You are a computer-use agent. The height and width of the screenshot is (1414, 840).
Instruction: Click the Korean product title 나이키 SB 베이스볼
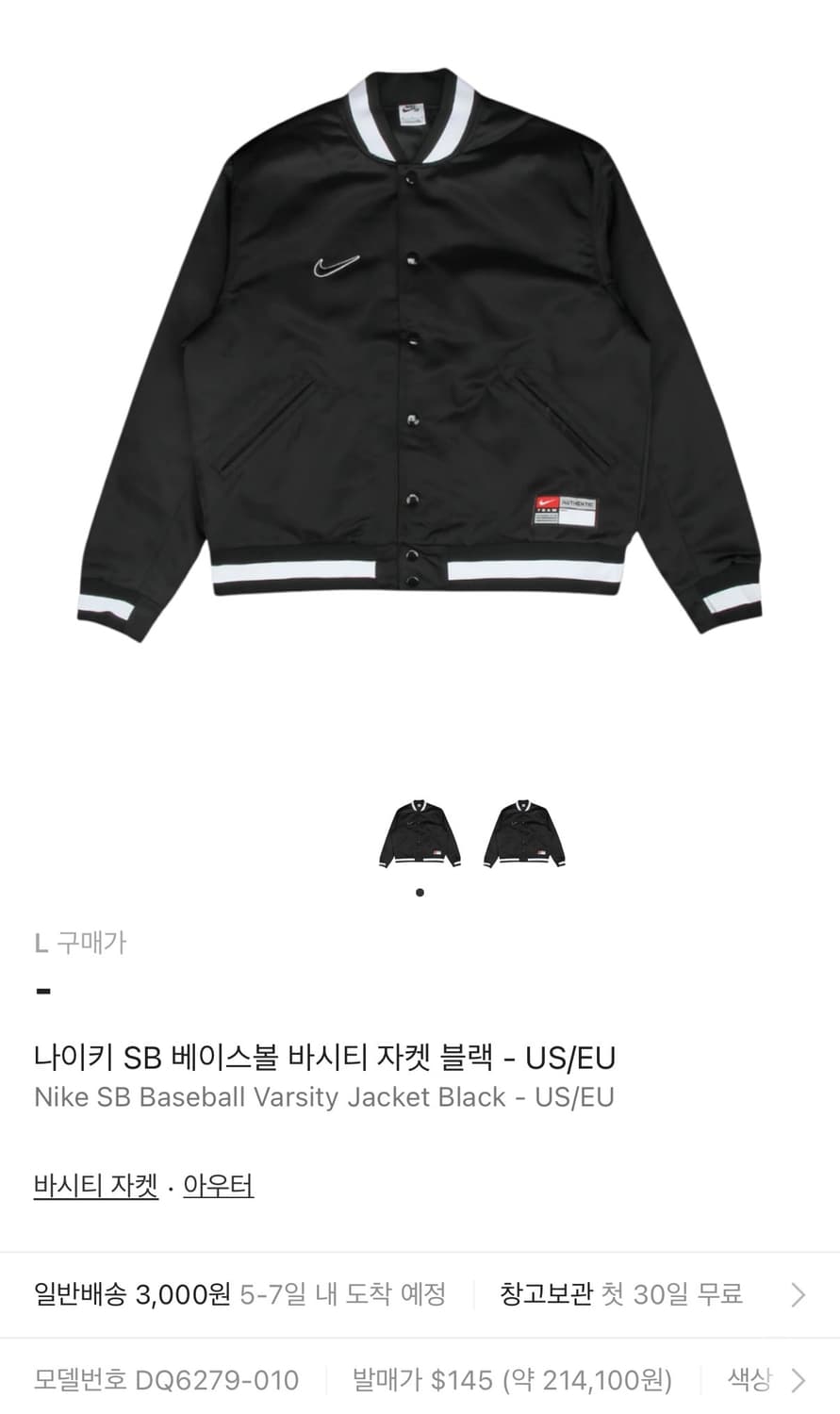325,1059
